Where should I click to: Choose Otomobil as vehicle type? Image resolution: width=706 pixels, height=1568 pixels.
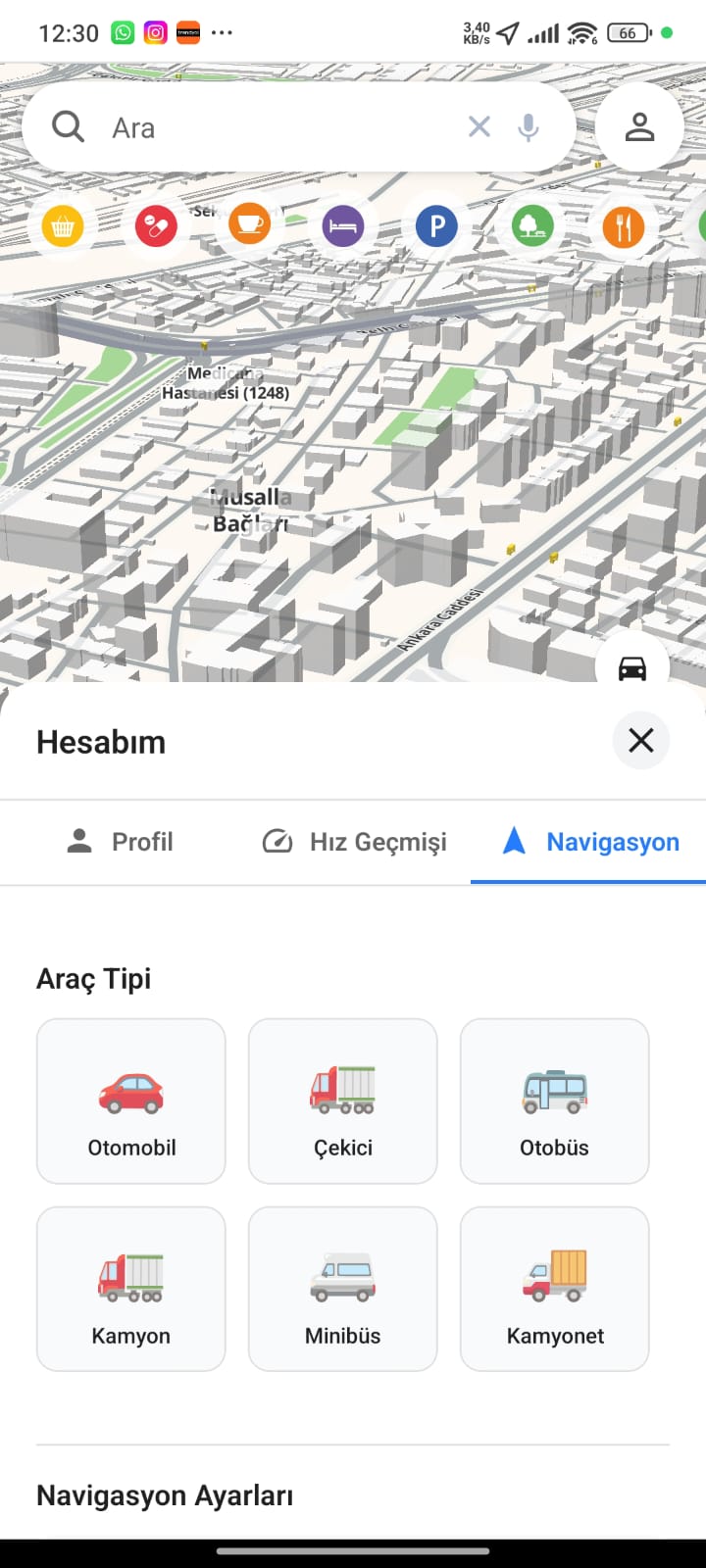click(x=131, y=1102)
